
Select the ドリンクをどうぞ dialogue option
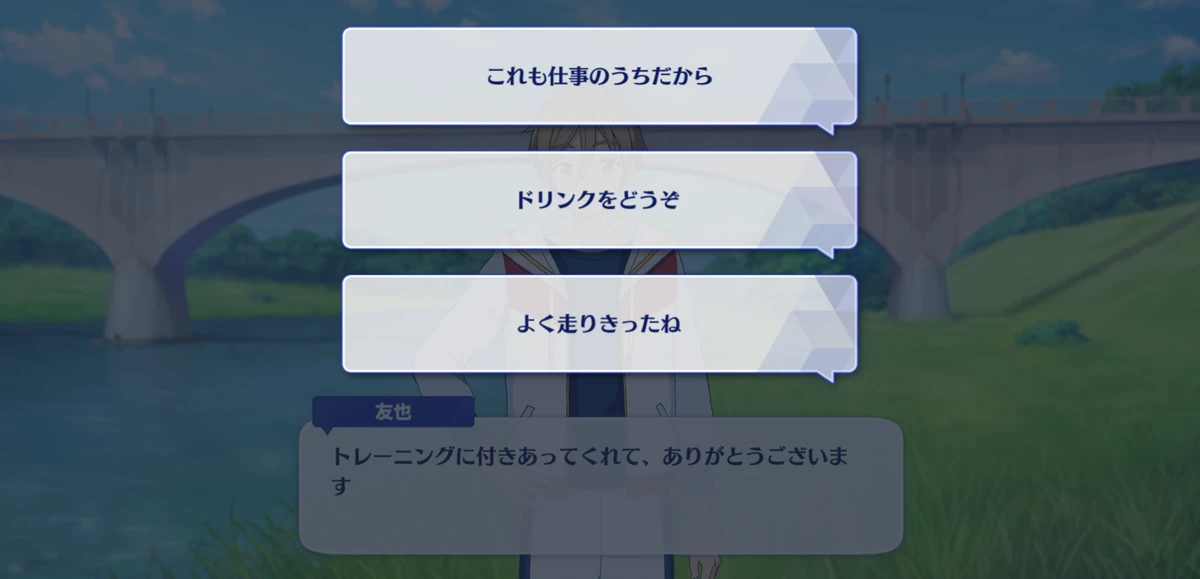[599, 200]
